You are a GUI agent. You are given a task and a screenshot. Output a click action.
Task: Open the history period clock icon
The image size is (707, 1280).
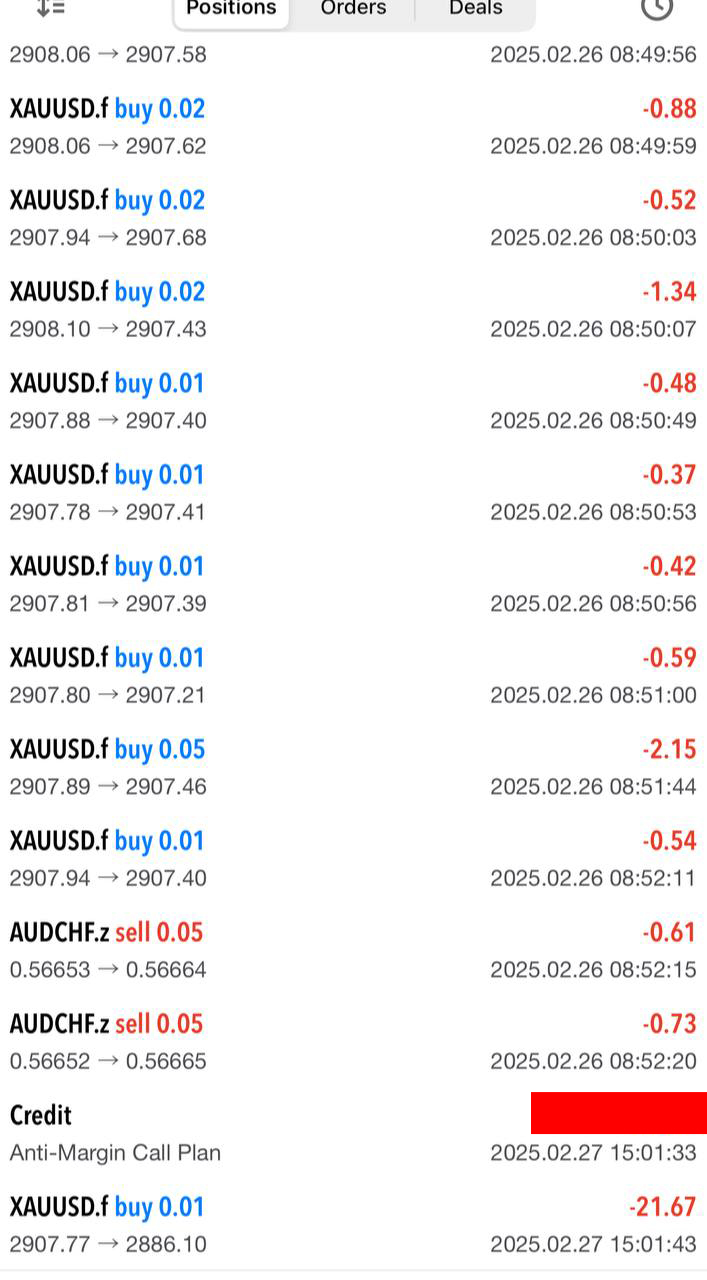[x=656, y=8]
